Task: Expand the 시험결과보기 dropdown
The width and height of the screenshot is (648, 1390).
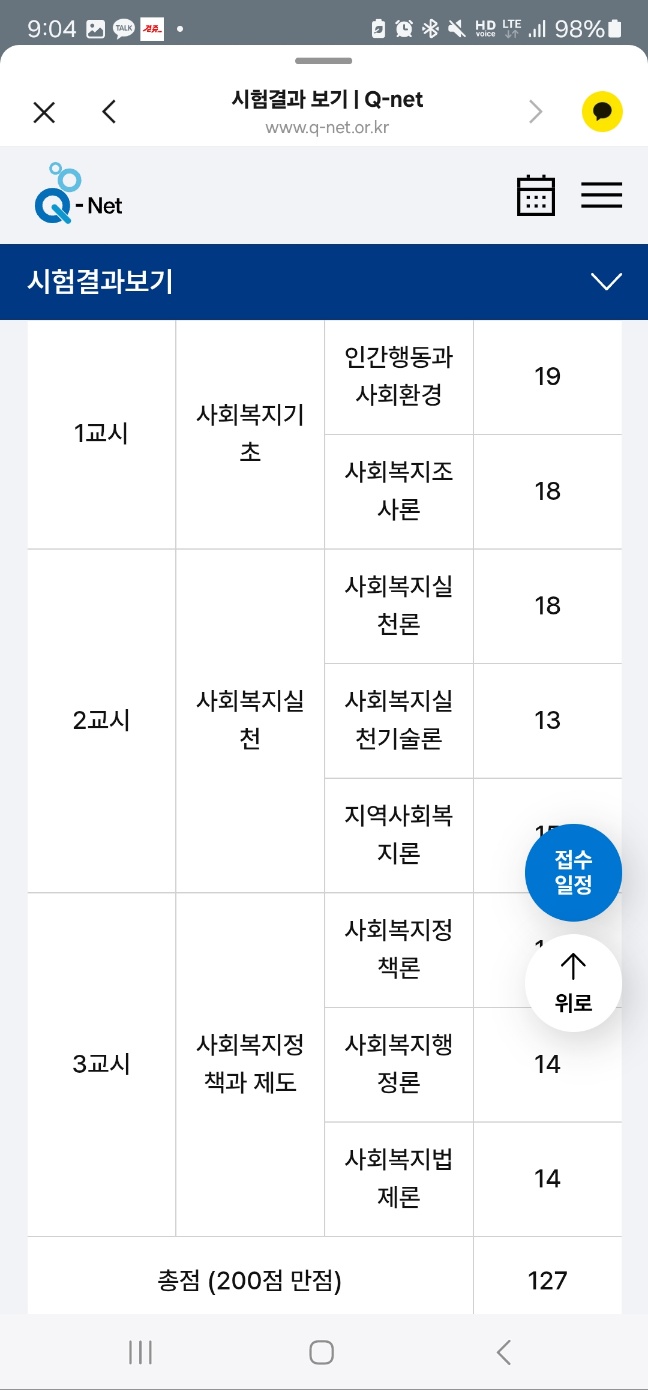Action: pos(606,282)
